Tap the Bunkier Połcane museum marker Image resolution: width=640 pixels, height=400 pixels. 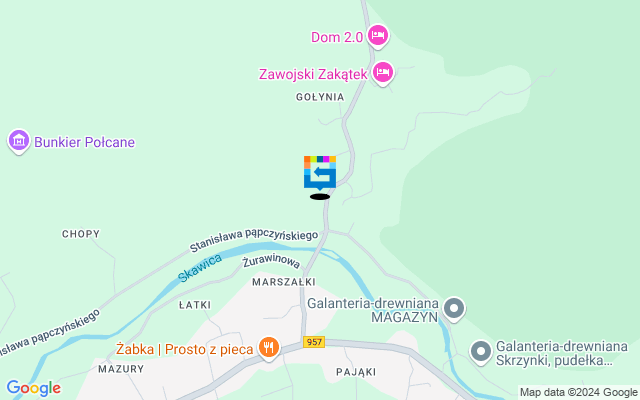[18, 142]
